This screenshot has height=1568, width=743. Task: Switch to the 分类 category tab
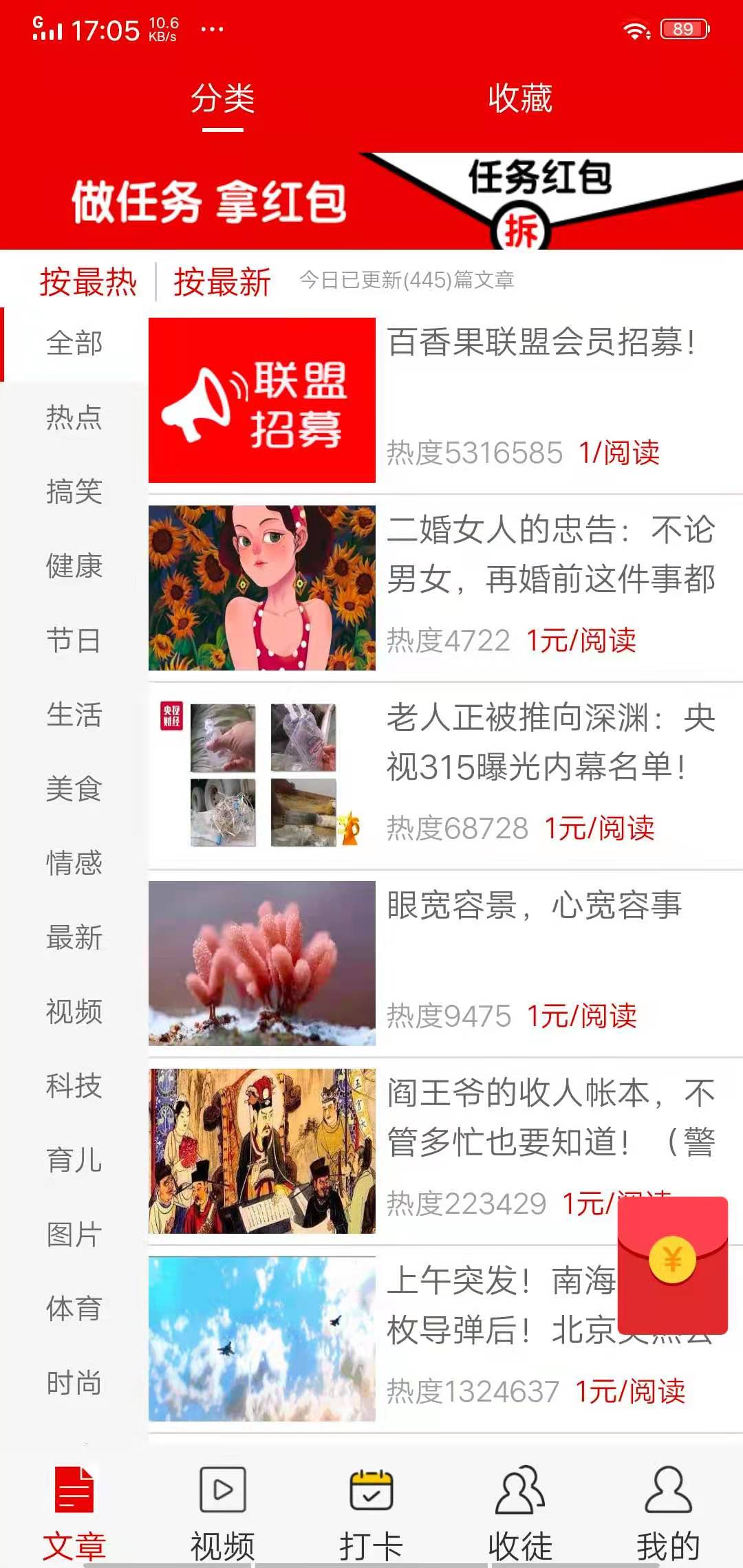click(222, 100)
